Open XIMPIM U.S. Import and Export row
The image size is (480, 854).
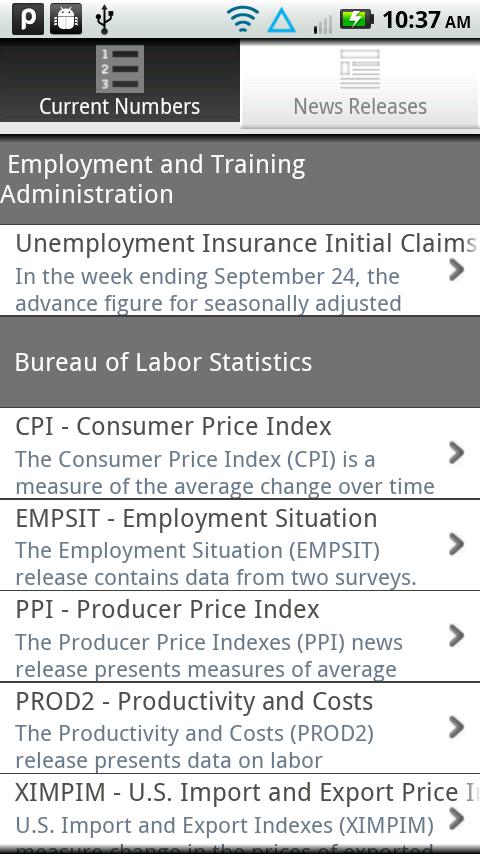click(240, 814)
